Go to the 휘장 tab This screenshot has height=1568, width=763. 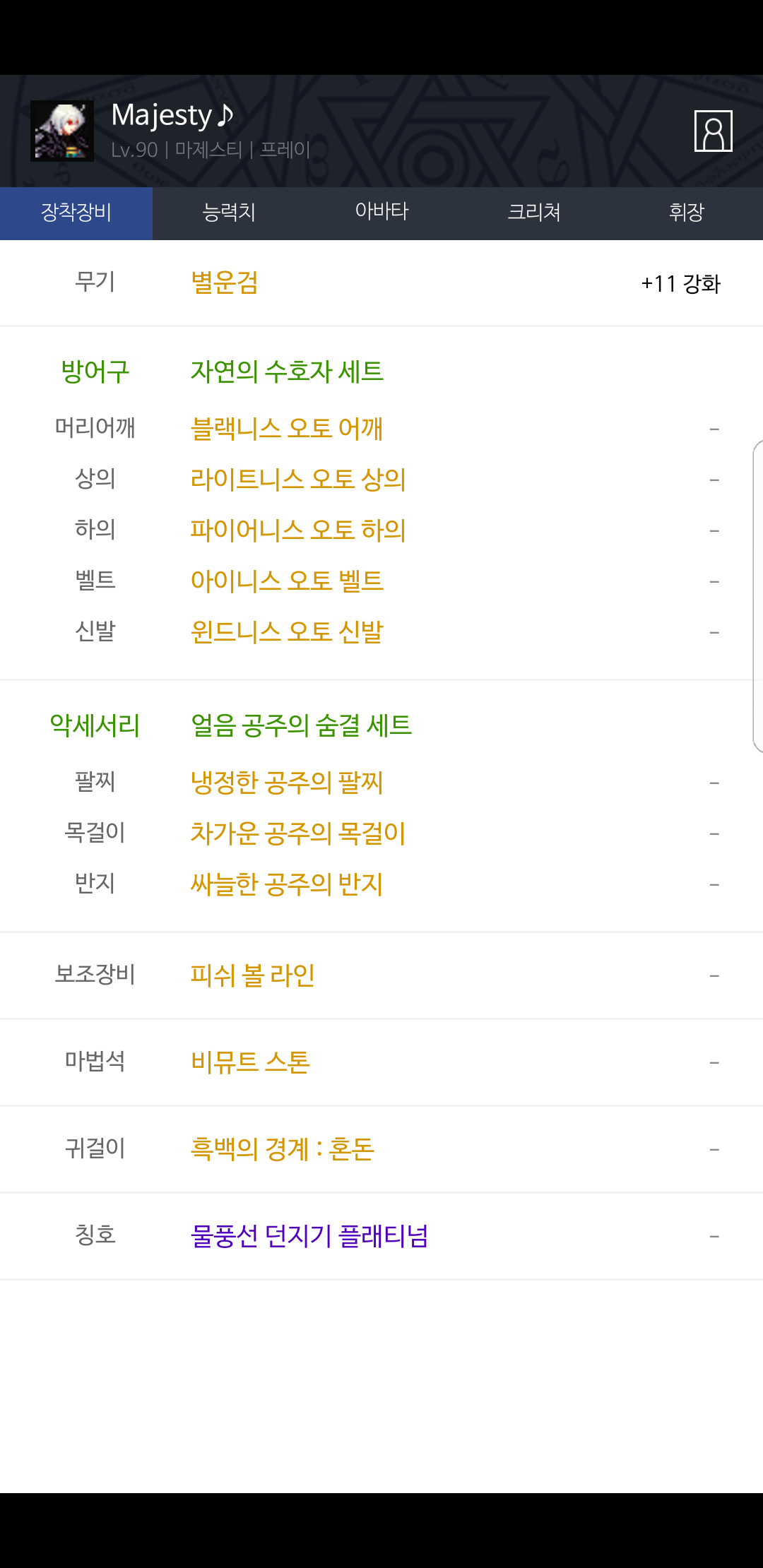[x=687, y=213]
